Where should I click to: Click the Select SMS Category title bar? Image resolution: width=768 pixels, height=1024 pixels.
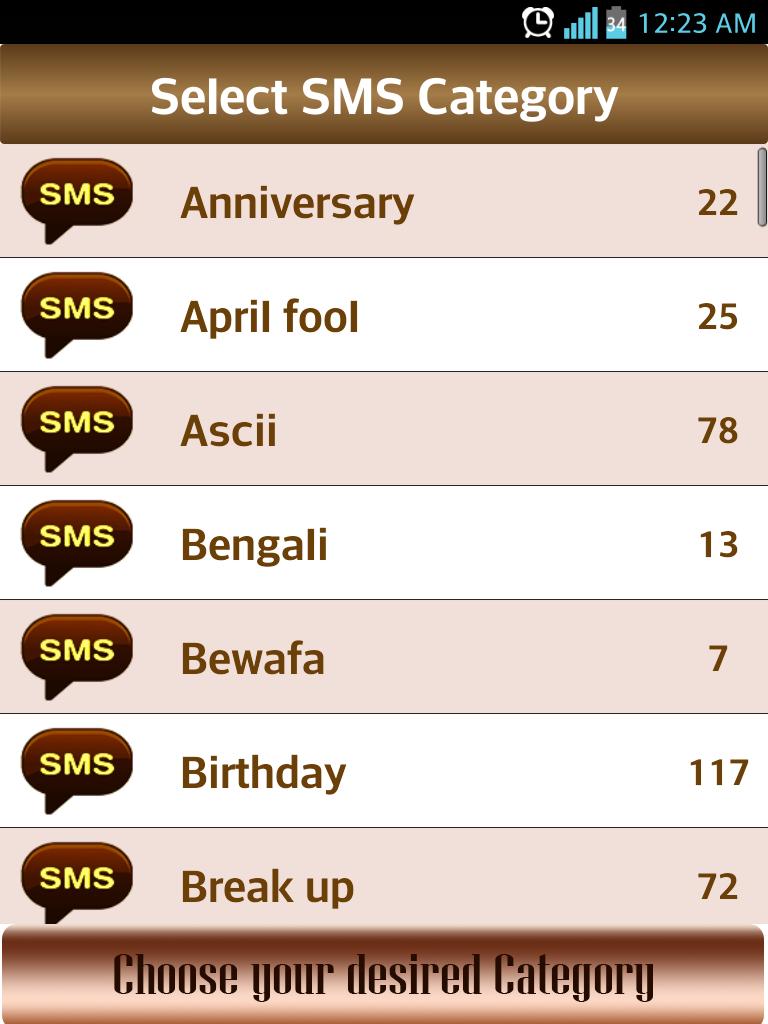384,94
